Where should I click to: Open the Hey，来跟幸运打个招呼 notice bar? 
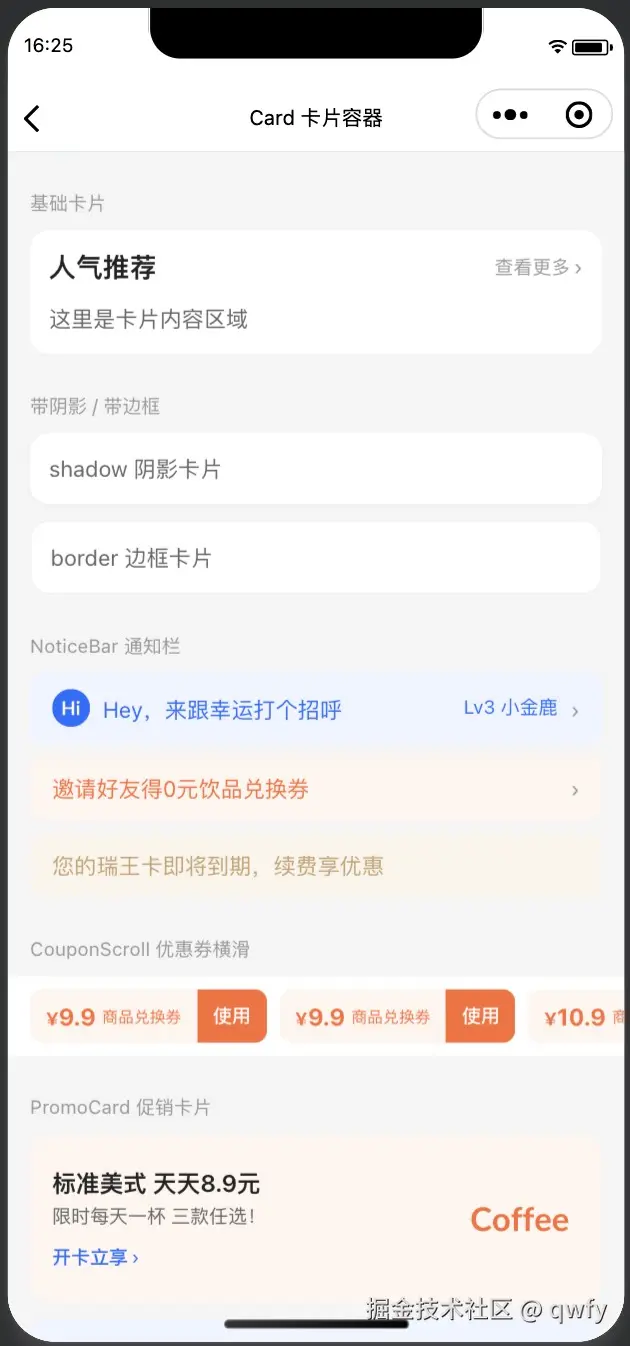[x=316, y=710]
